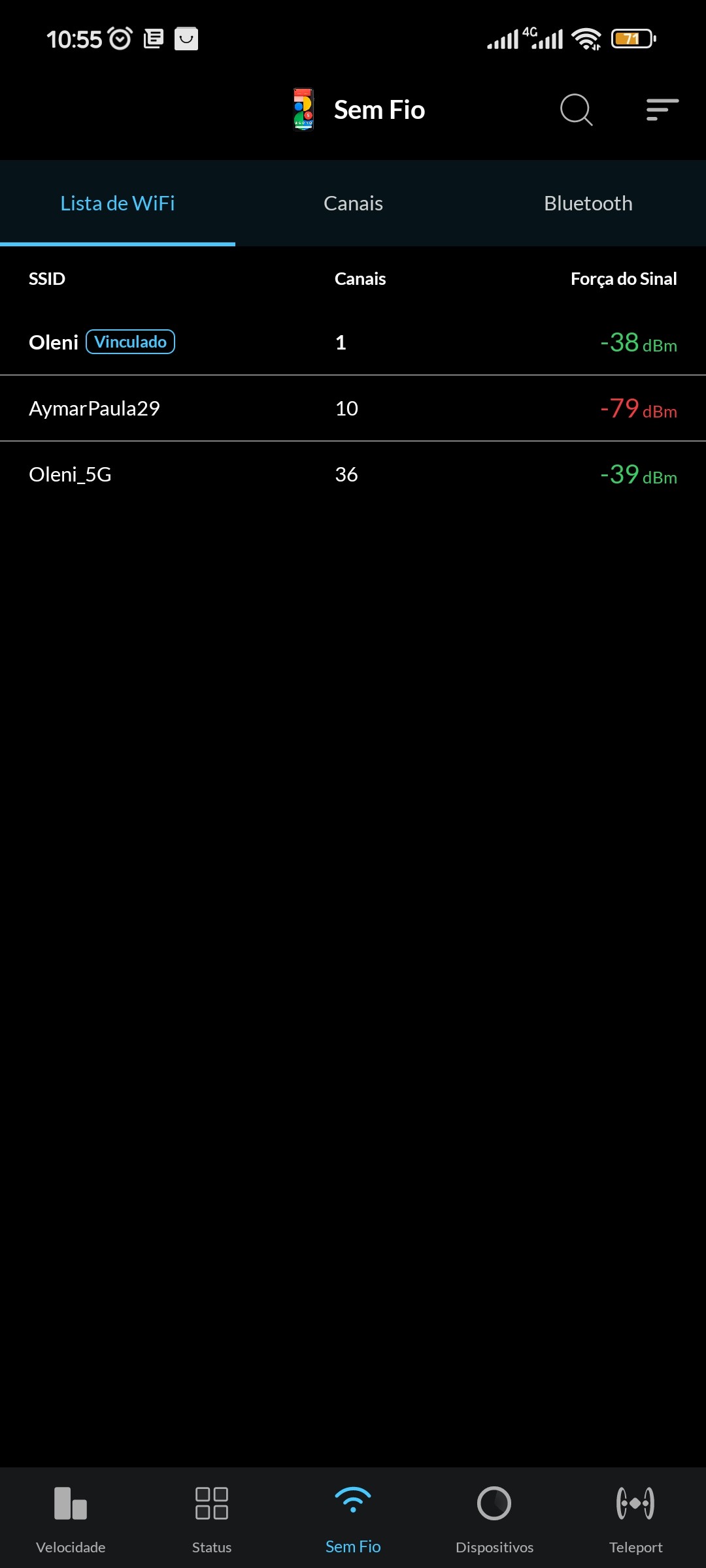Switch to the Canais tab
The image size is (706, 1568).
pyautogui.click(x=353, y=203)
